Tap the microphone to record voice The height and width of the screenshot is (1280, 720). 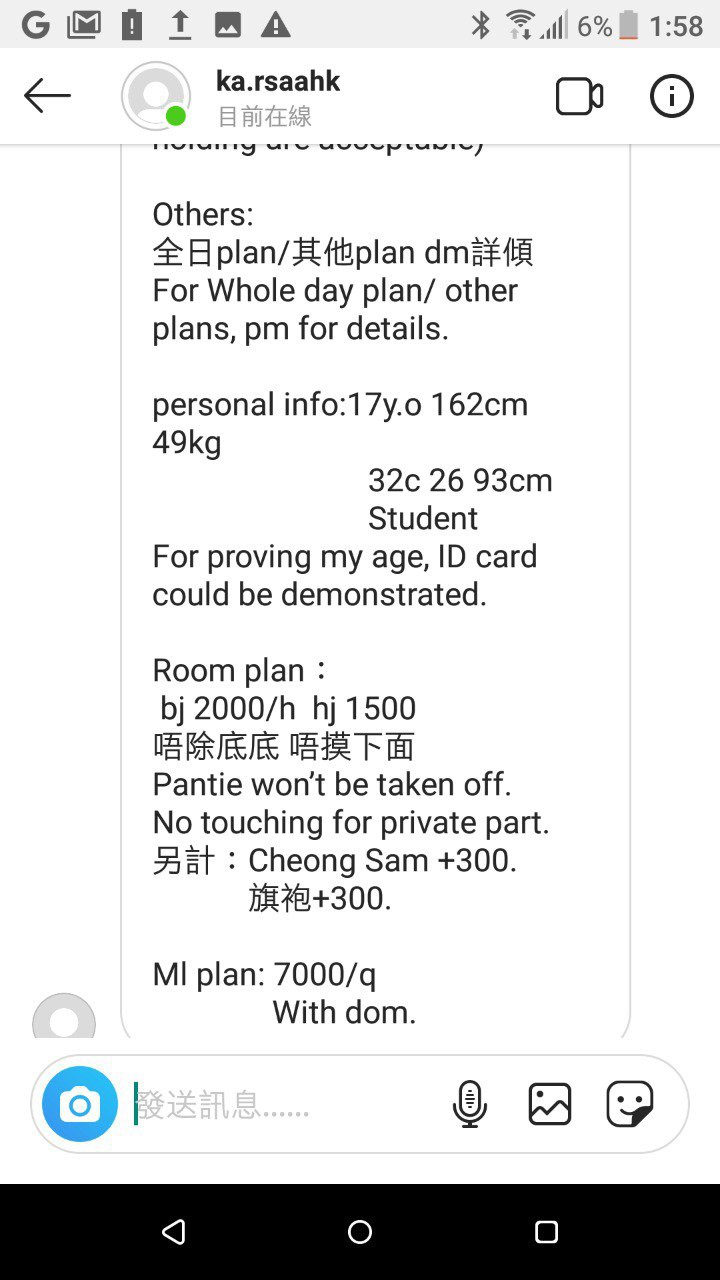(x=469, y=1104)
